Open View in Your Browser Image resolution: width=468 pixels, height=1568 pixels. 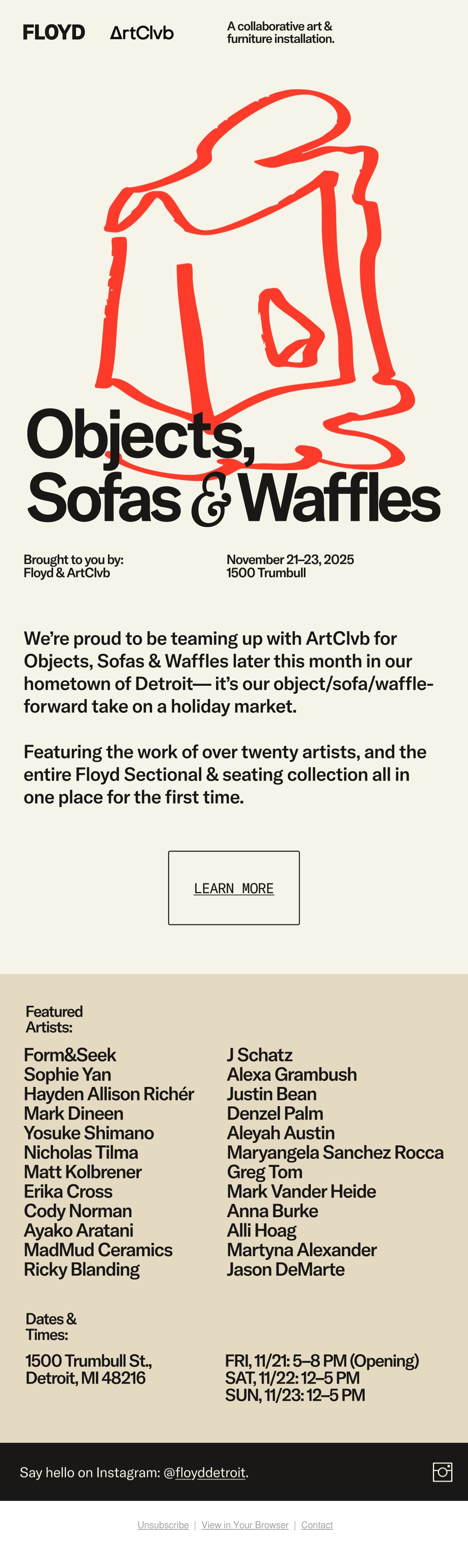(245, 1524)
